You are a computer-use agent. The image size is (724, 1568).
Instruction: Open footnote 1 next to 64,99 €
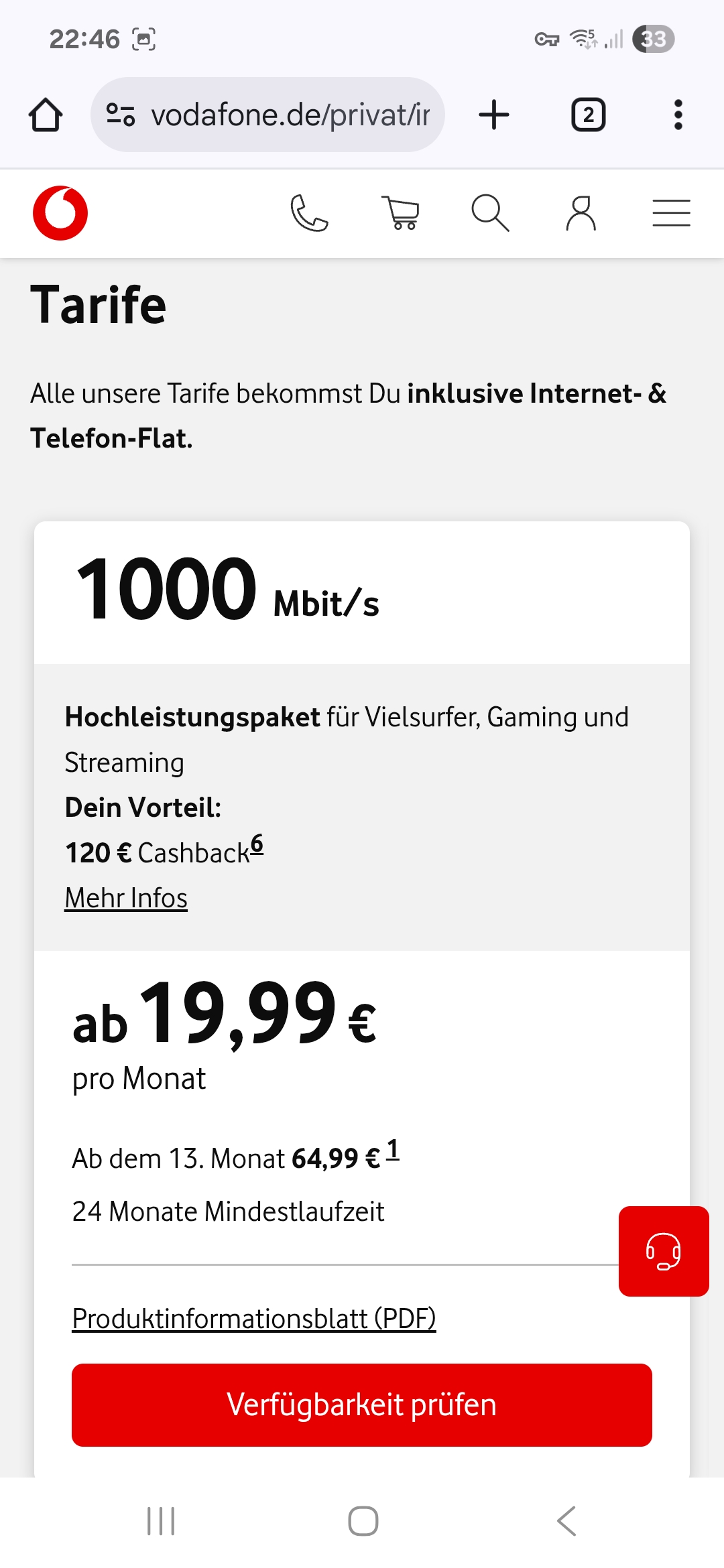[x=393, y=1150]
